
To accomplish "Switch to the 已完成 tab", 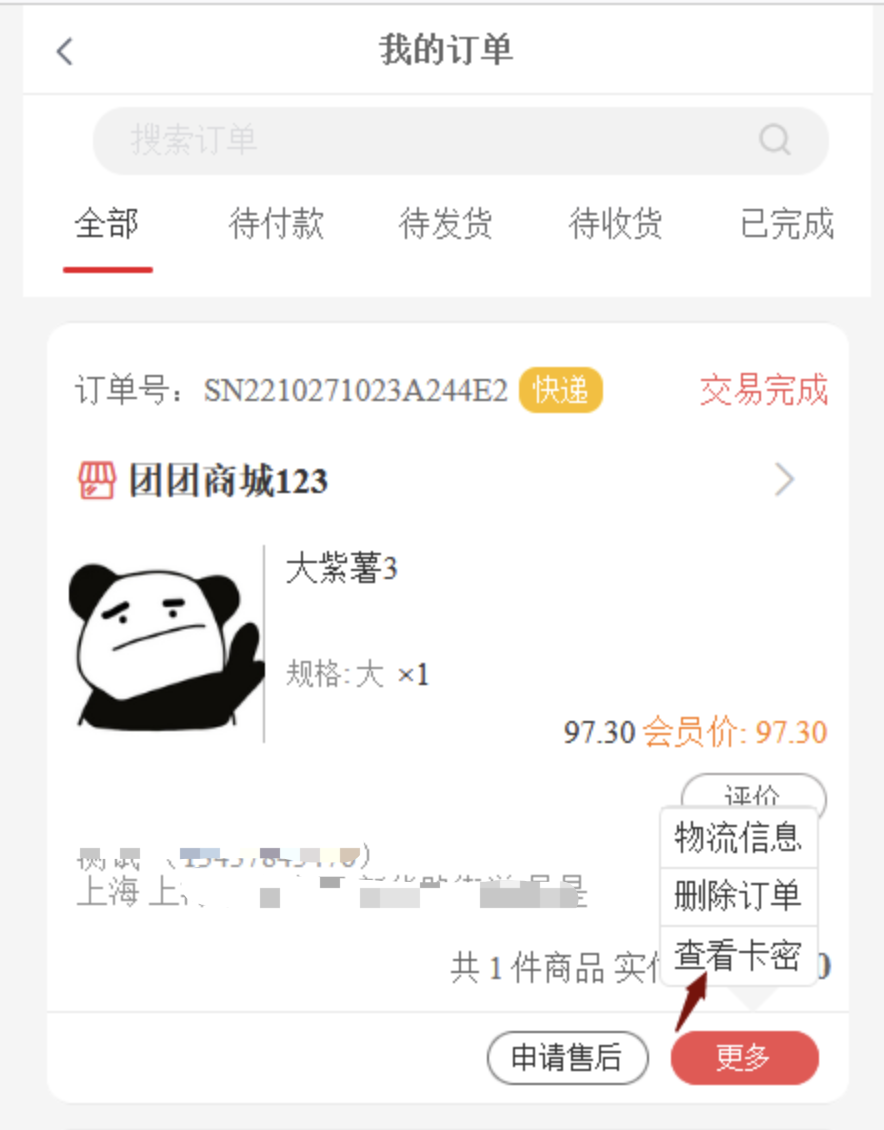I will 786,224.
